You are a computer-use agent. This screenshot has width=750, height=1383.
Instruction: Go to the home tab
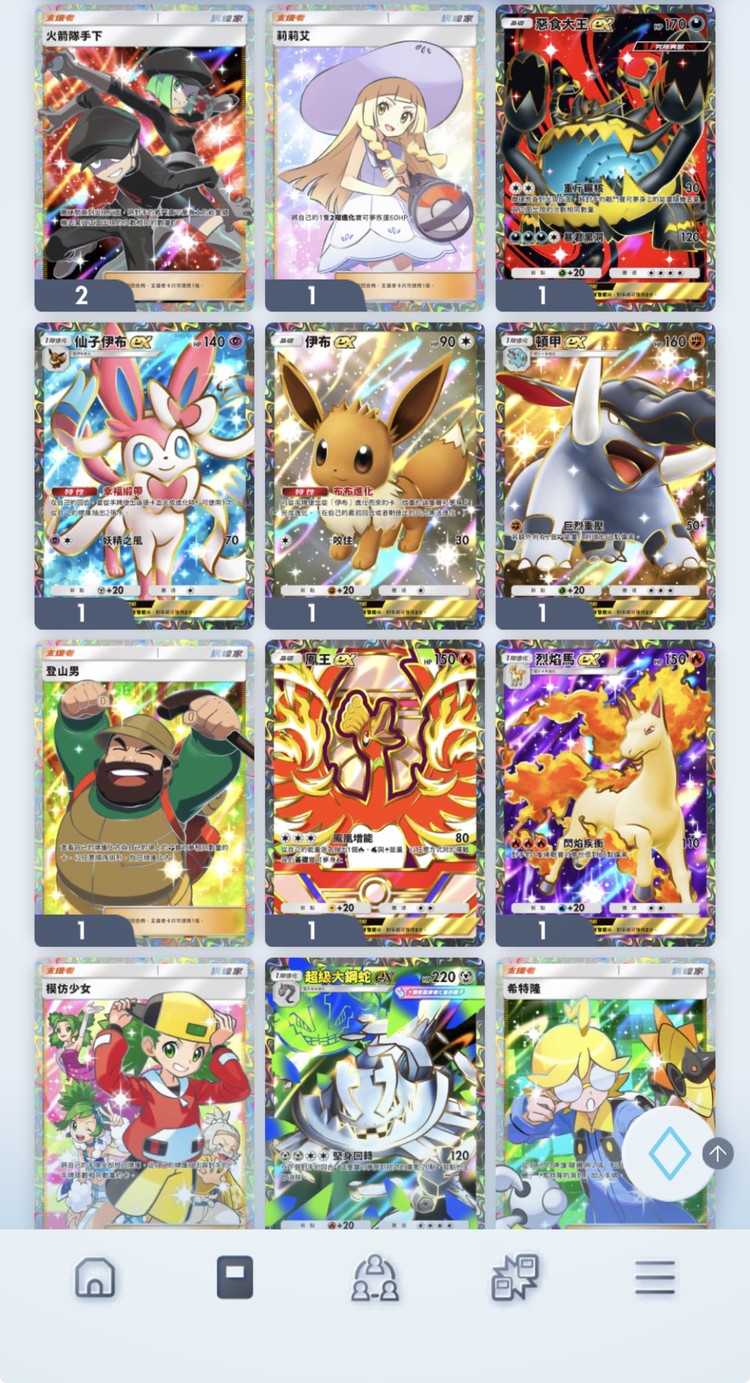pos(95,1277)
